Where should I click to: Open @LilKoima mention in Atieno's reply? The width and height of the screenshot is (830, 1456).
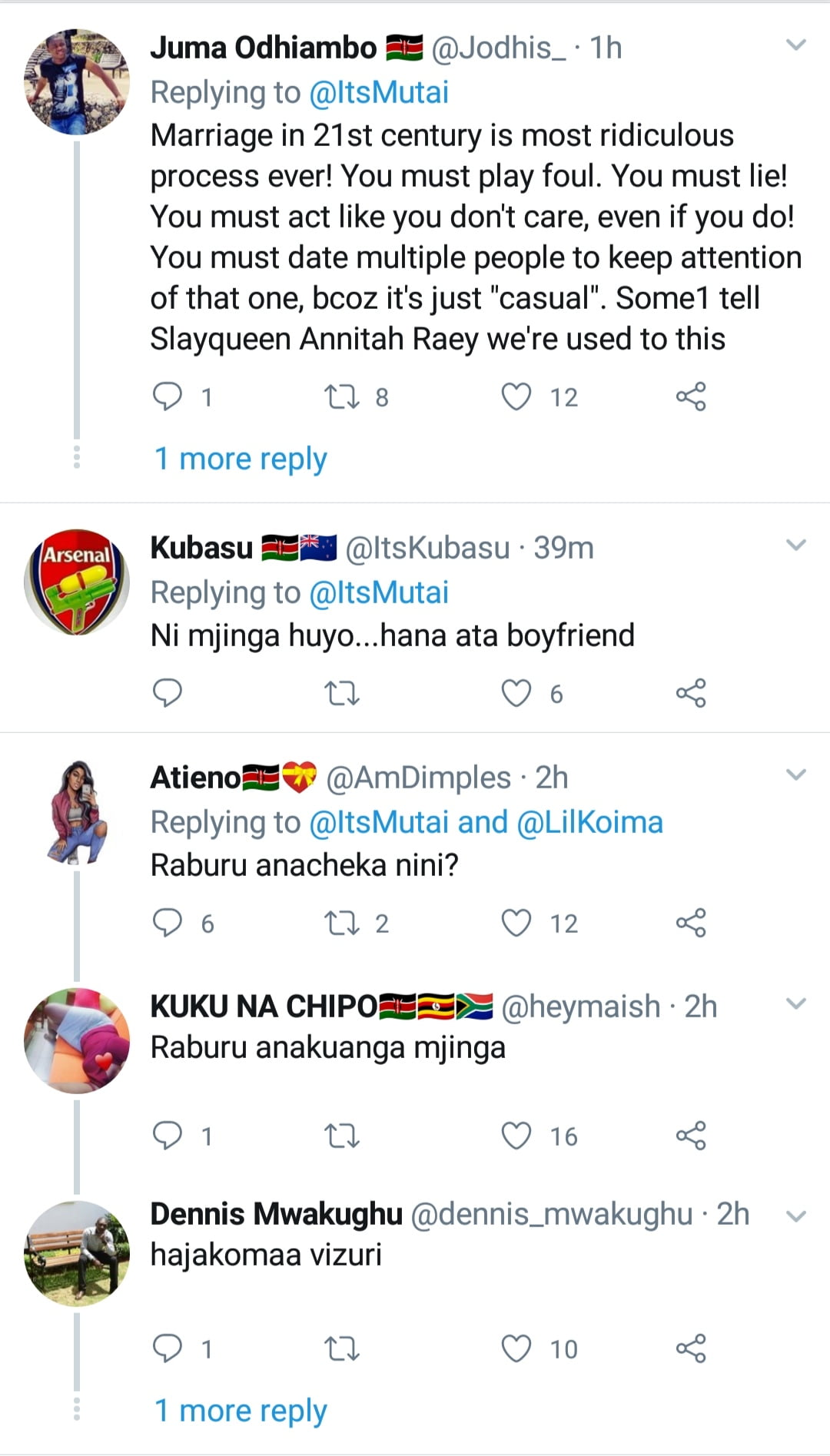point(589,822)
